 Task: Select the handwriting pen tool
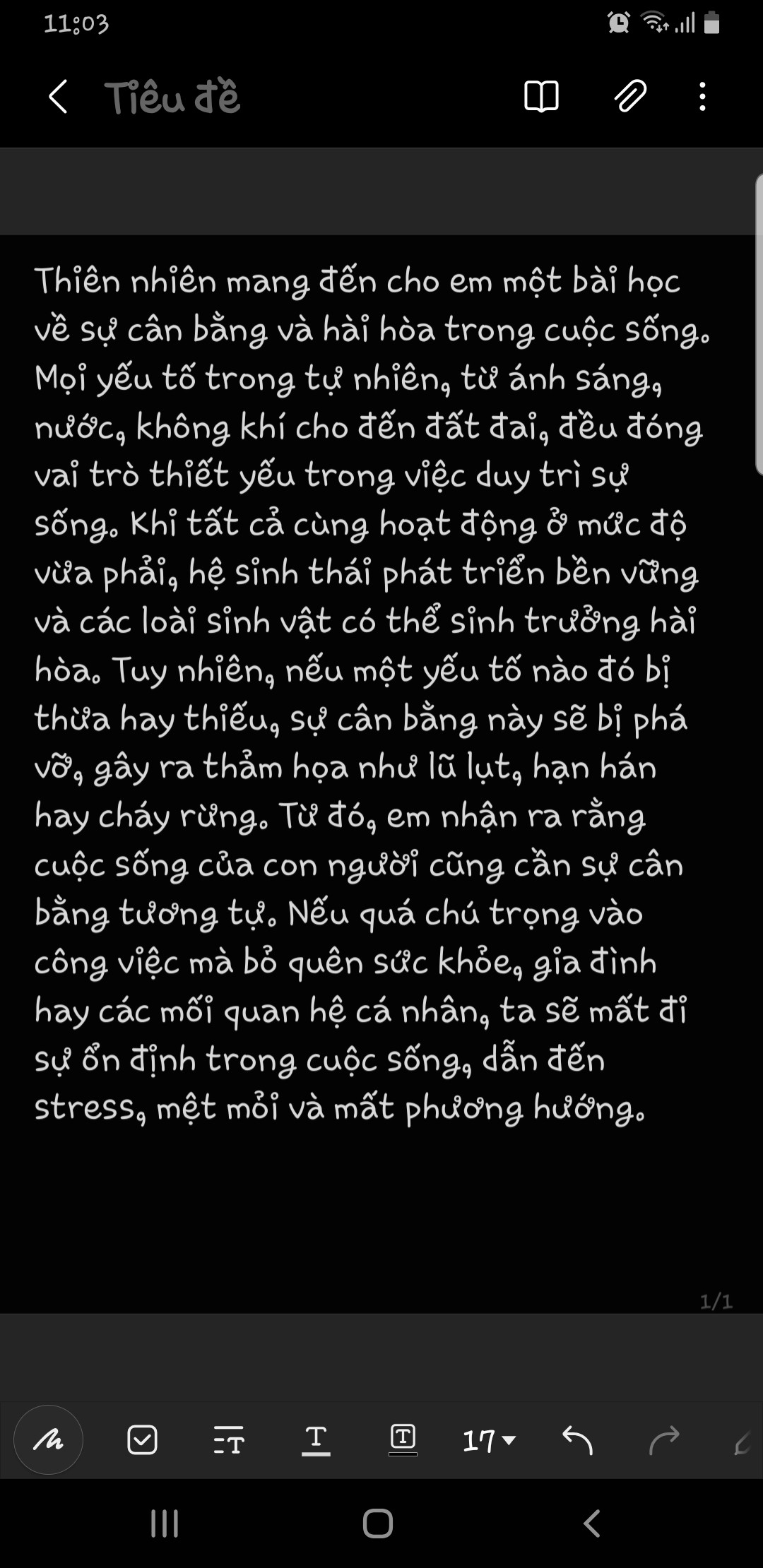(x=48, y=1439)
